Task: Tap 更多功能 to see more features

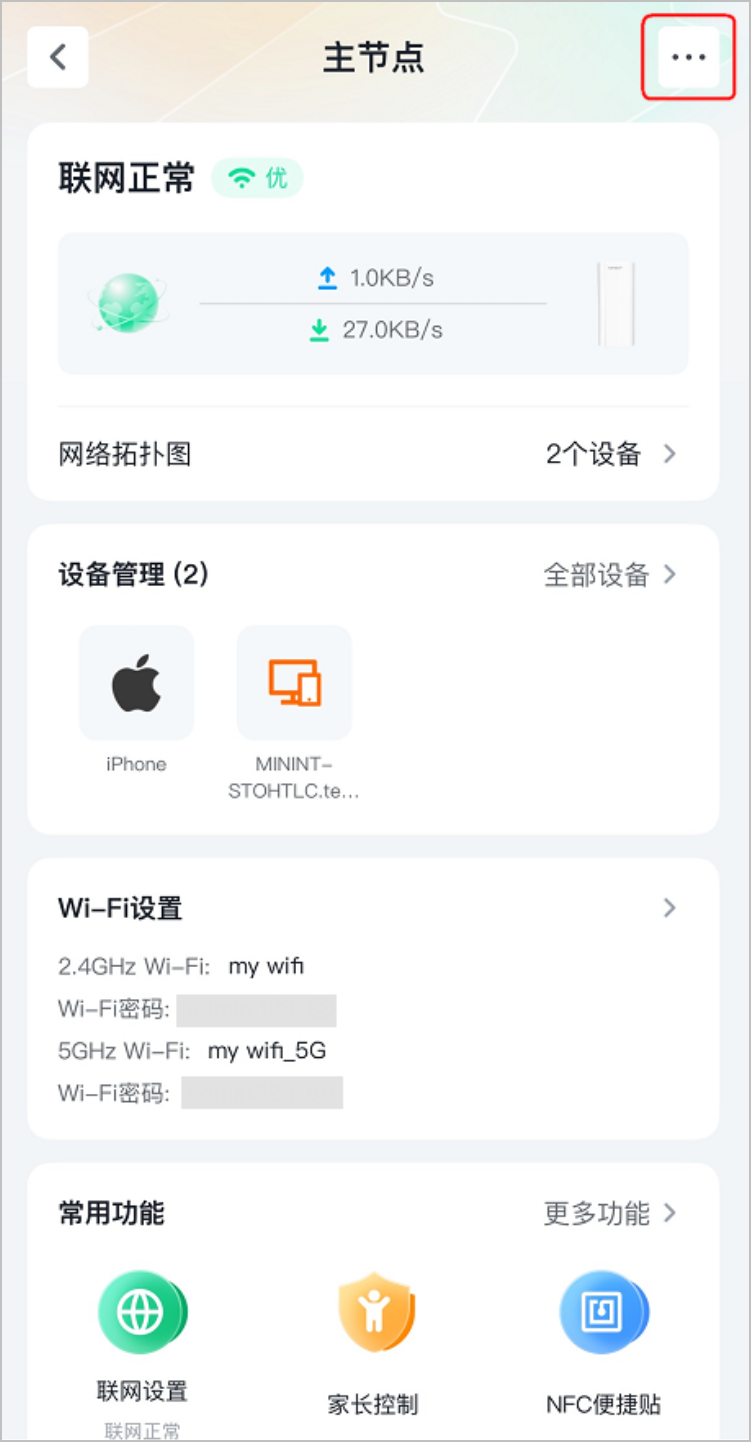Action: tap(610, 1213)
